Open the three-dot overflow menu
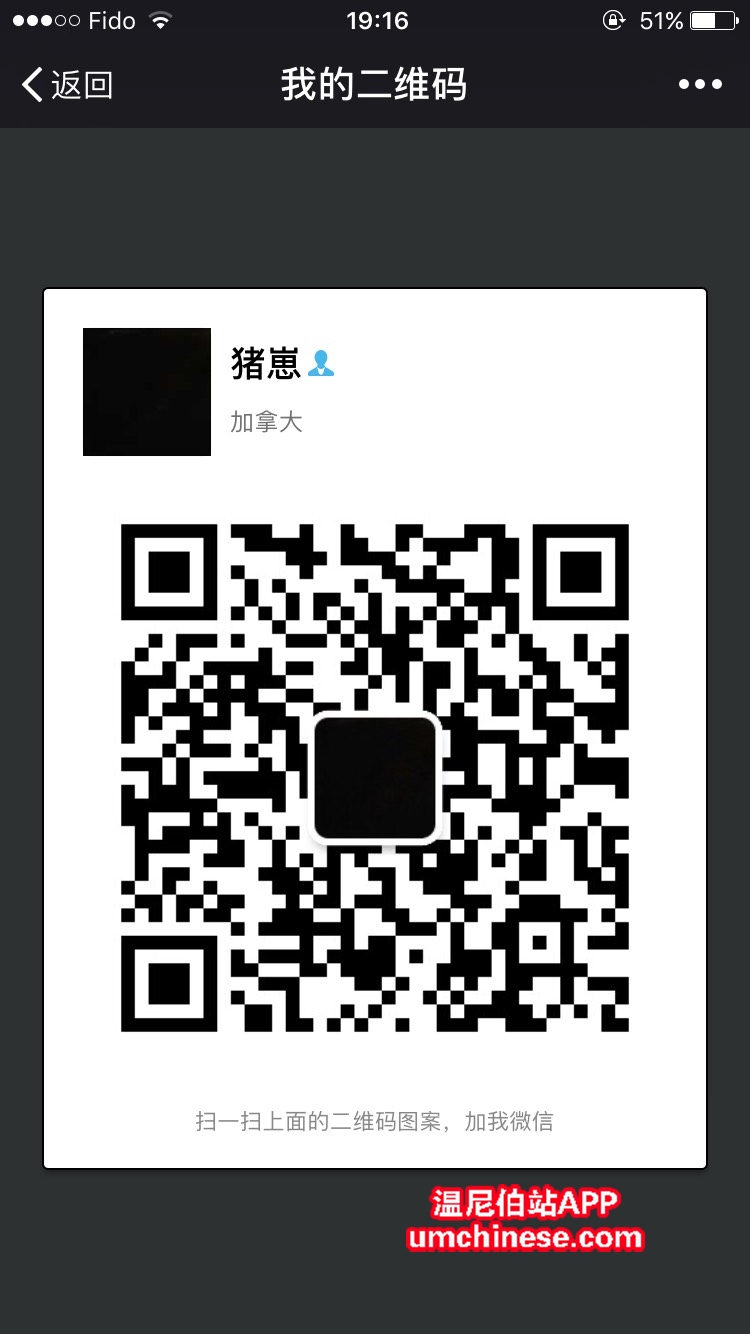Image resolution: width=750 pixels, height=1334 pixels. [700, 85]
